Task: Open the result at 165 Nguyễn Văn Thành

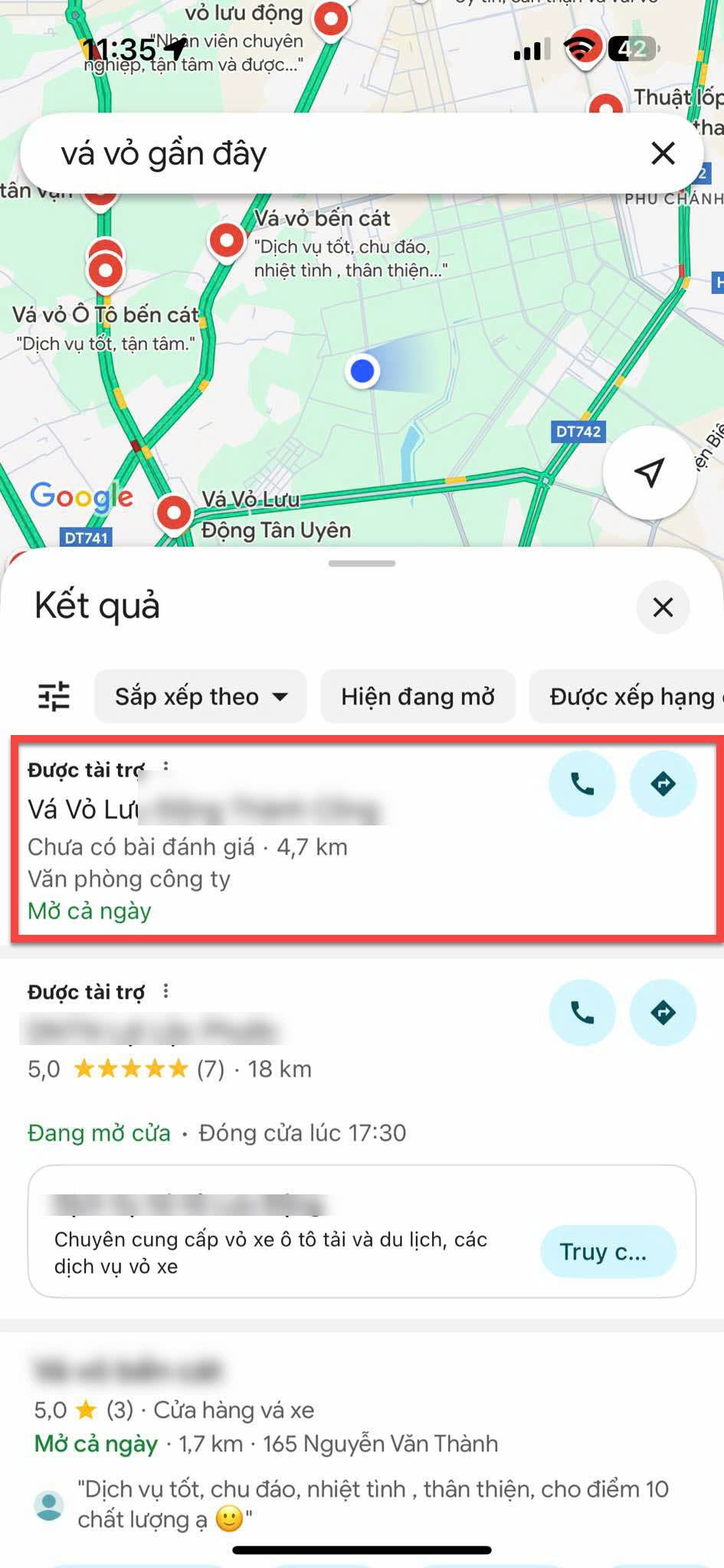Action: [306, 1424]
